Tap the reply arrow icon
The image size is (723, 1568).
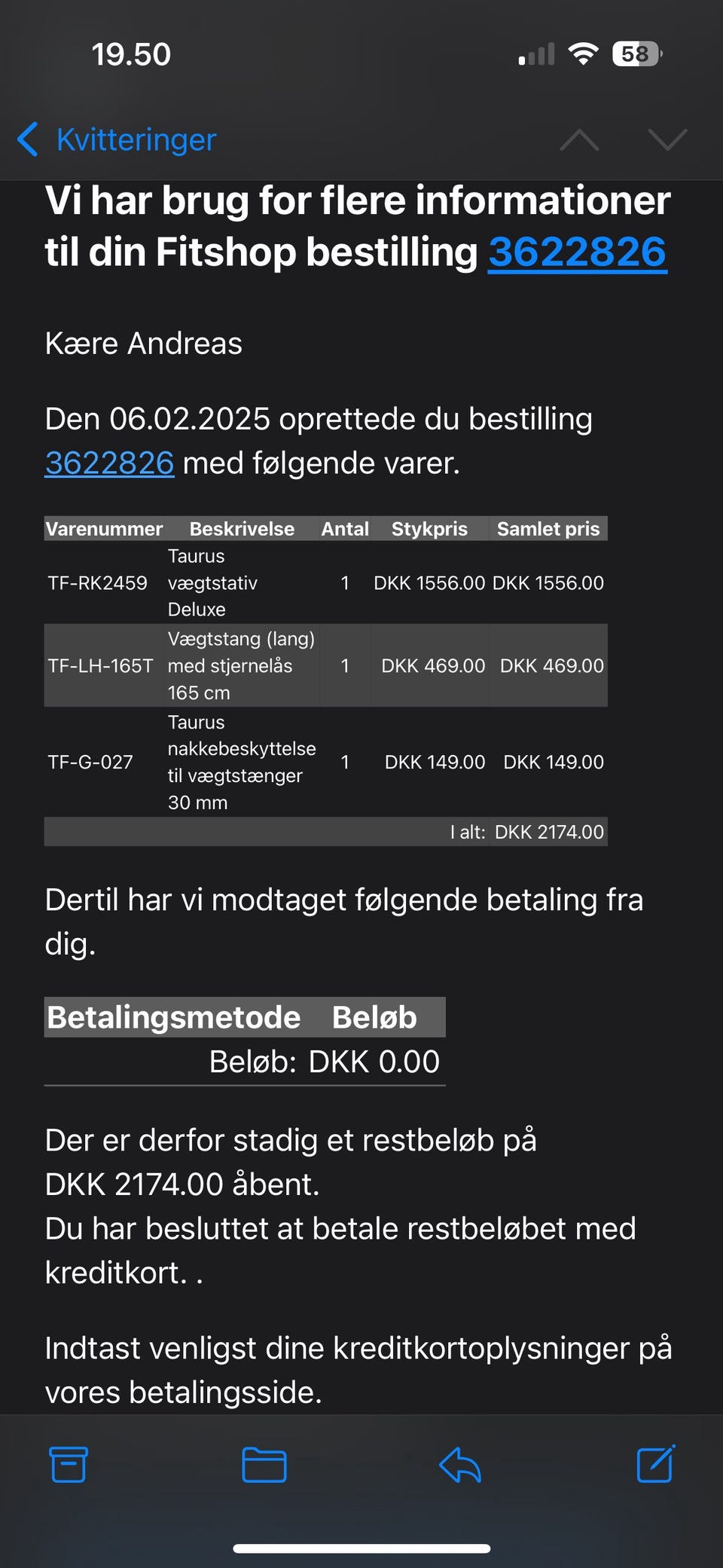click(x=462, y=1464)
